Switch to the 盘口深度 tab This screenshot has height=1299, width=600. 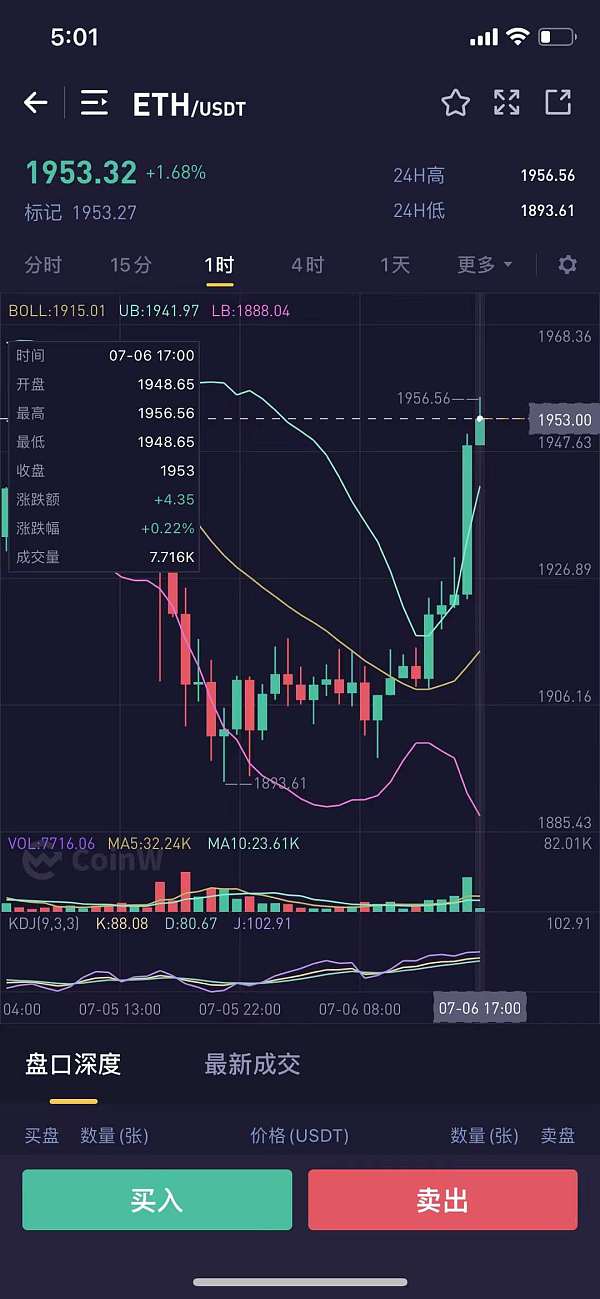click(73, 1064)
